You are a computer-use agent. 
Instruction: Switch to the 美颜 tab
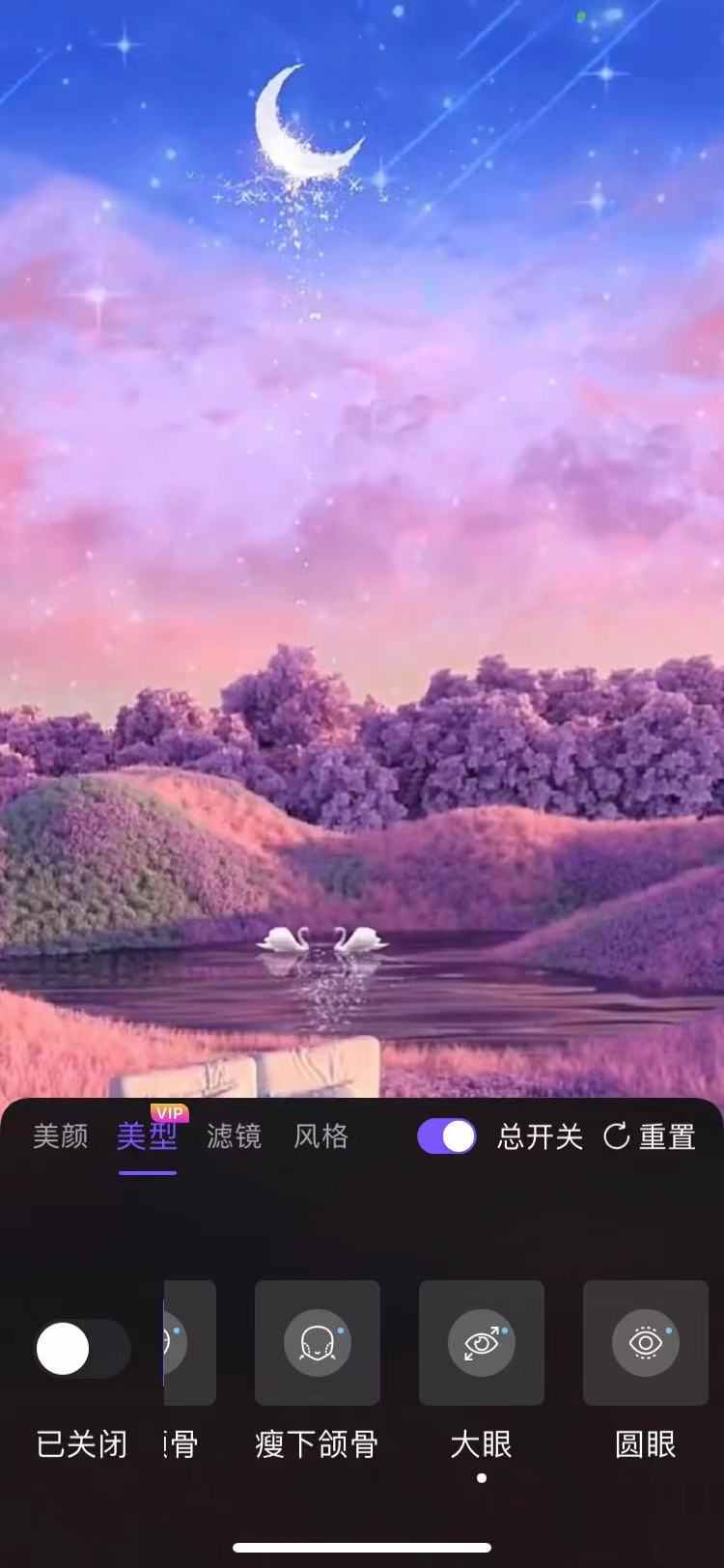pyautogui.click(x=61, y=1136)
